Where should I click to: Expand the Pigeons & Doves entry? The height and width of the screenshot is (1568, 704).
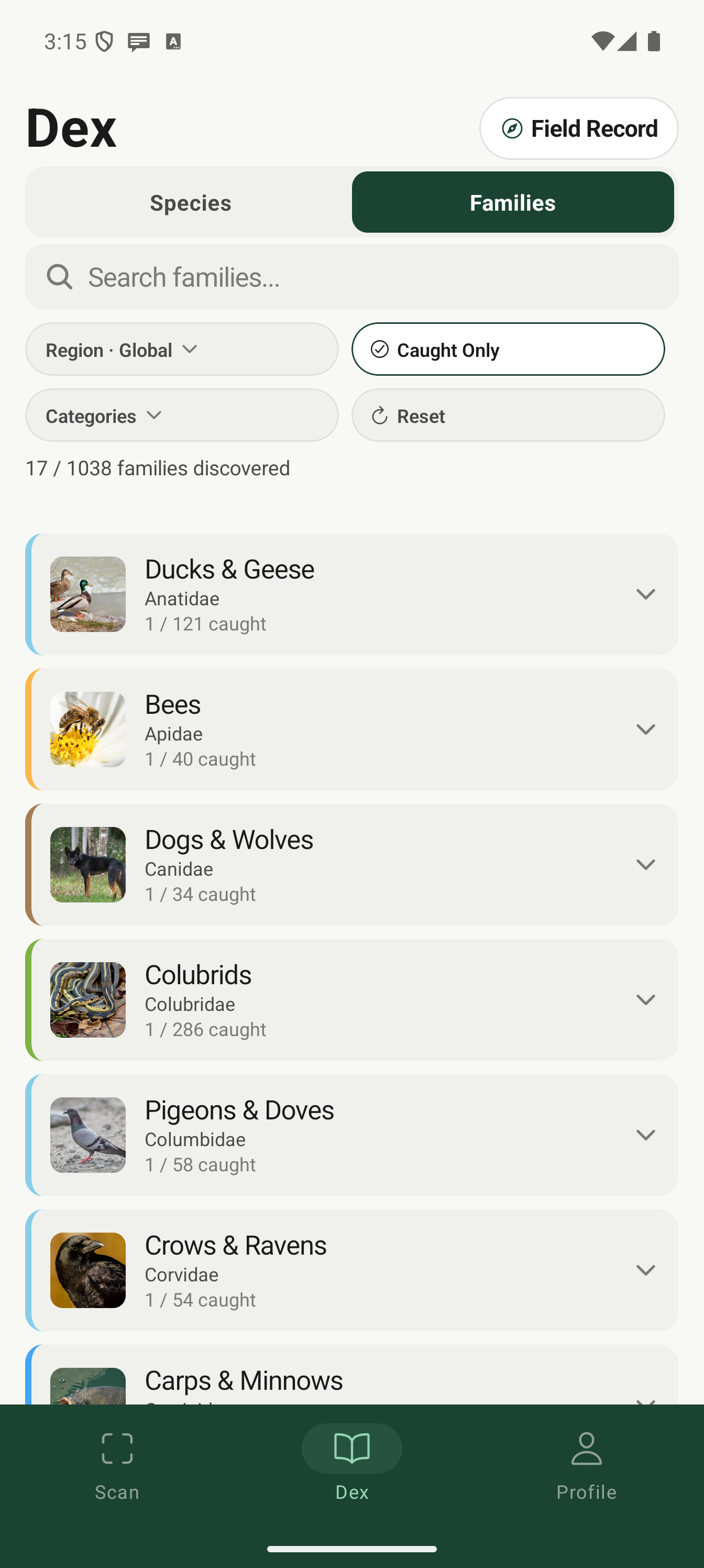pyautogui.click(x=645, y=1135)
